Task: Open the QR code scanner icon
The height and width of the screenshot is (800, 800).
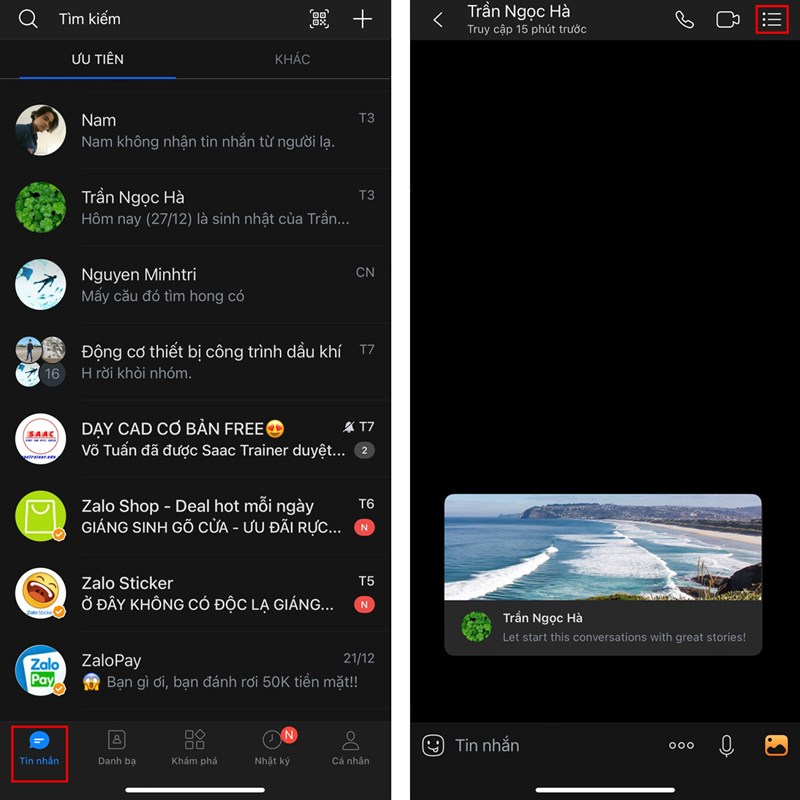Action: [319, 19]
